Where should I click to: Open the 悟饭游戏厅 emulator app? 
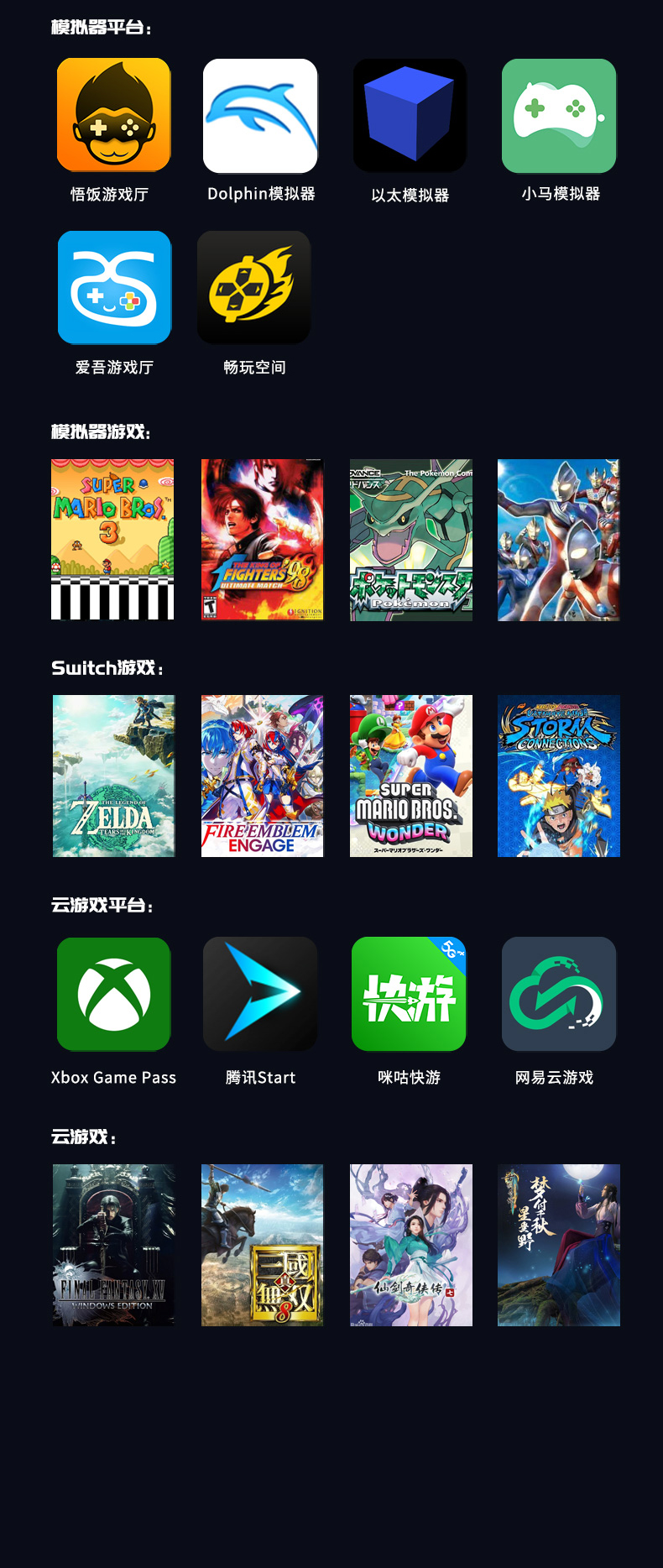[x=113, y=115]
